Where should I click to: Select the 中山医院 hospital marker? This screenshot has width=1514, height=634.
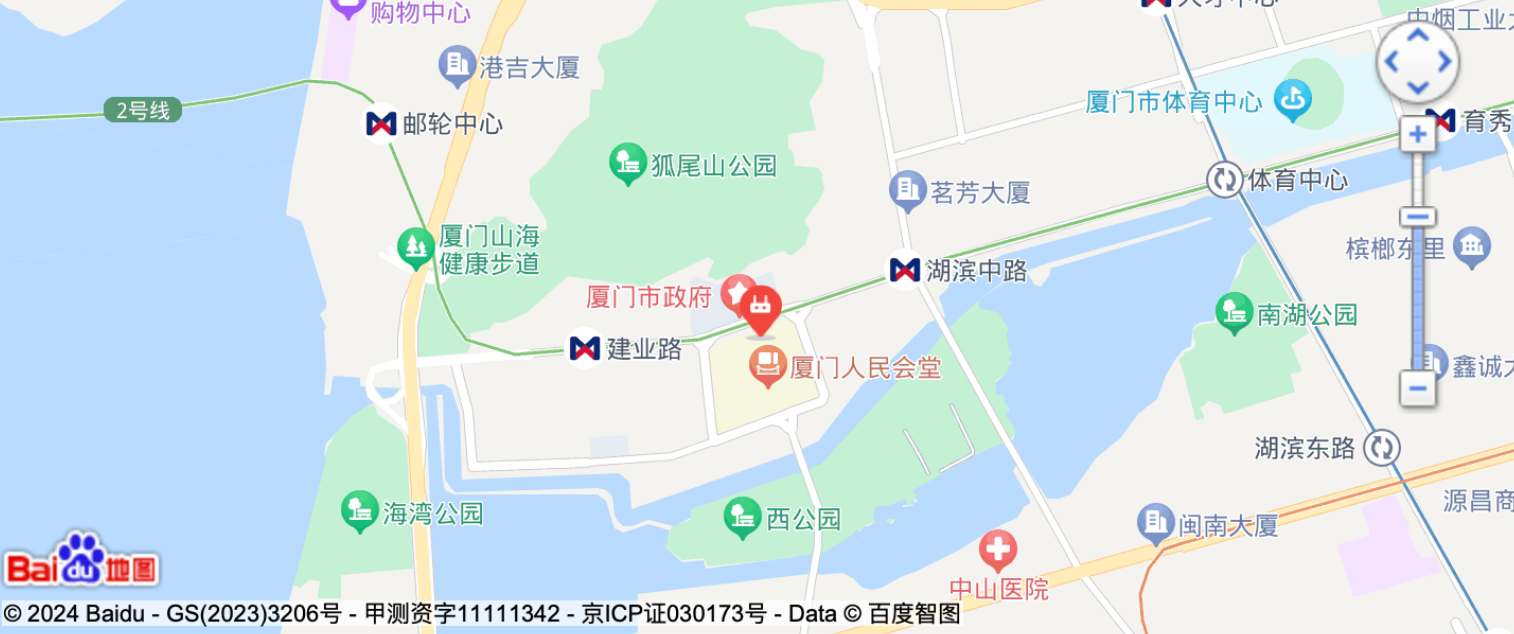[x=997, y=549]
